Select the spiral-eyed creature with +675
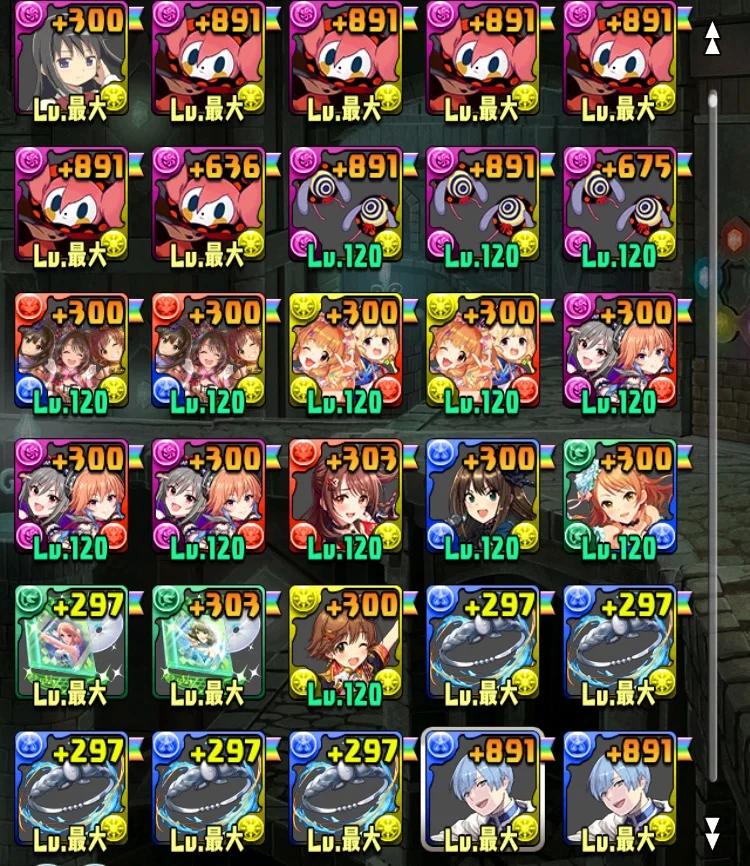 (620, 204)
